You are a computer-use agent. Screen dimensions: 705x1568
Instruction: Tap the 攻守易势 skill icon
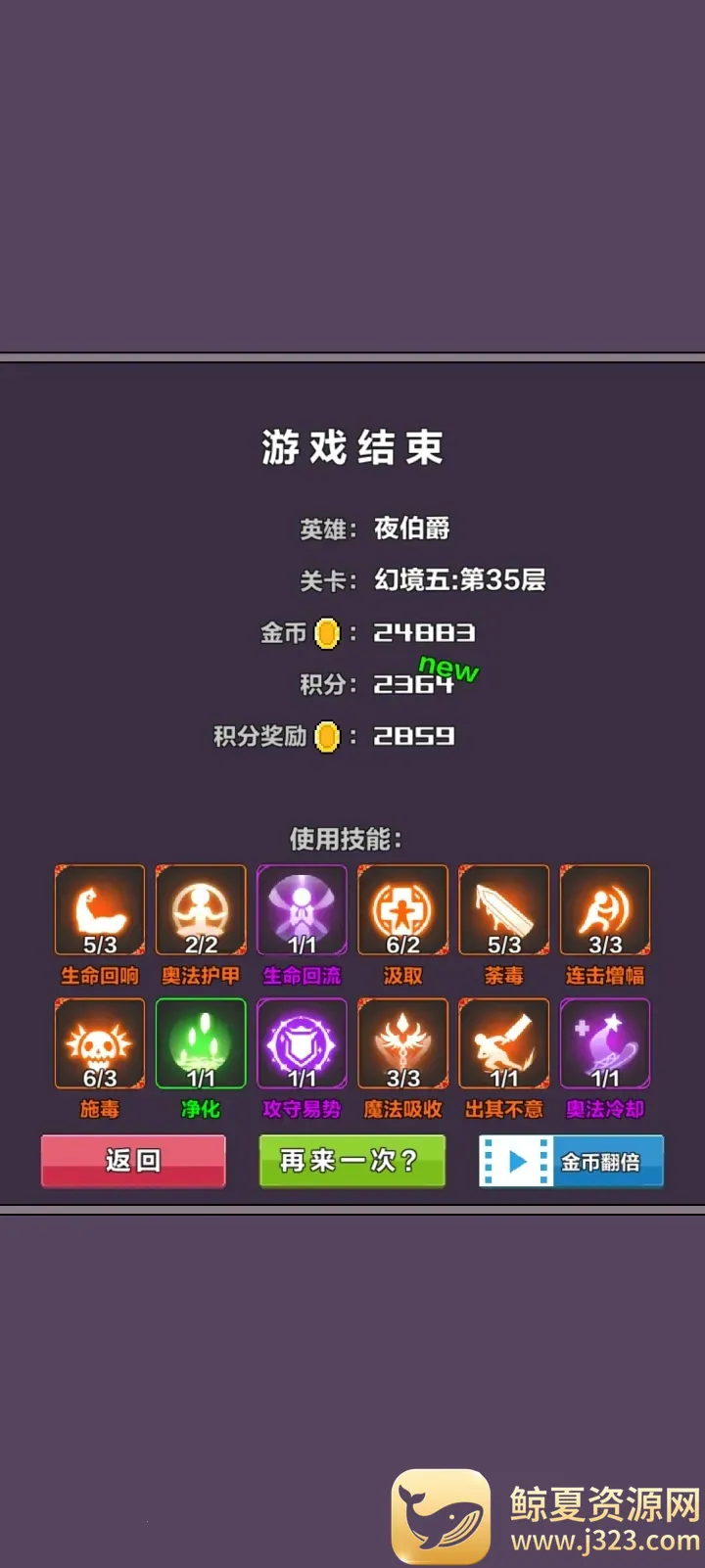tap(302, 1043)
